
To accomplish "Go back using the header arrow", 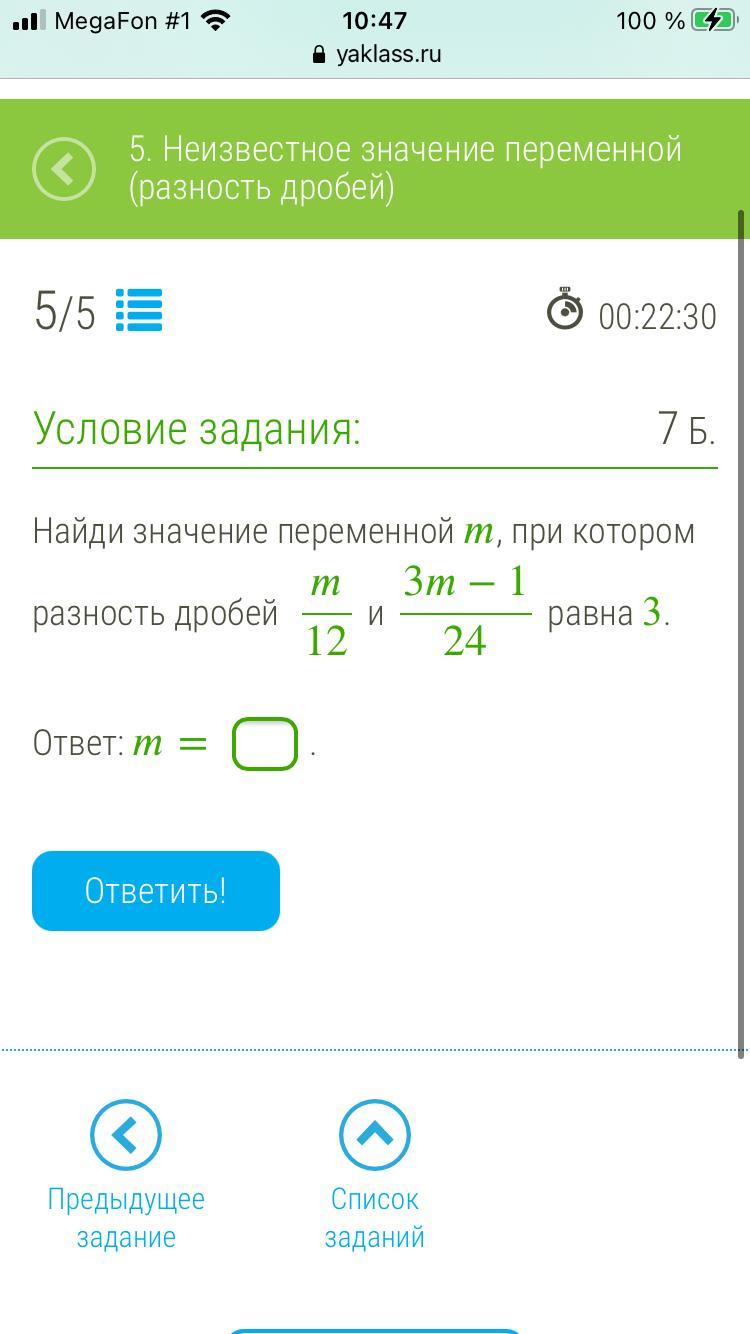I will [x=64, y=169].
